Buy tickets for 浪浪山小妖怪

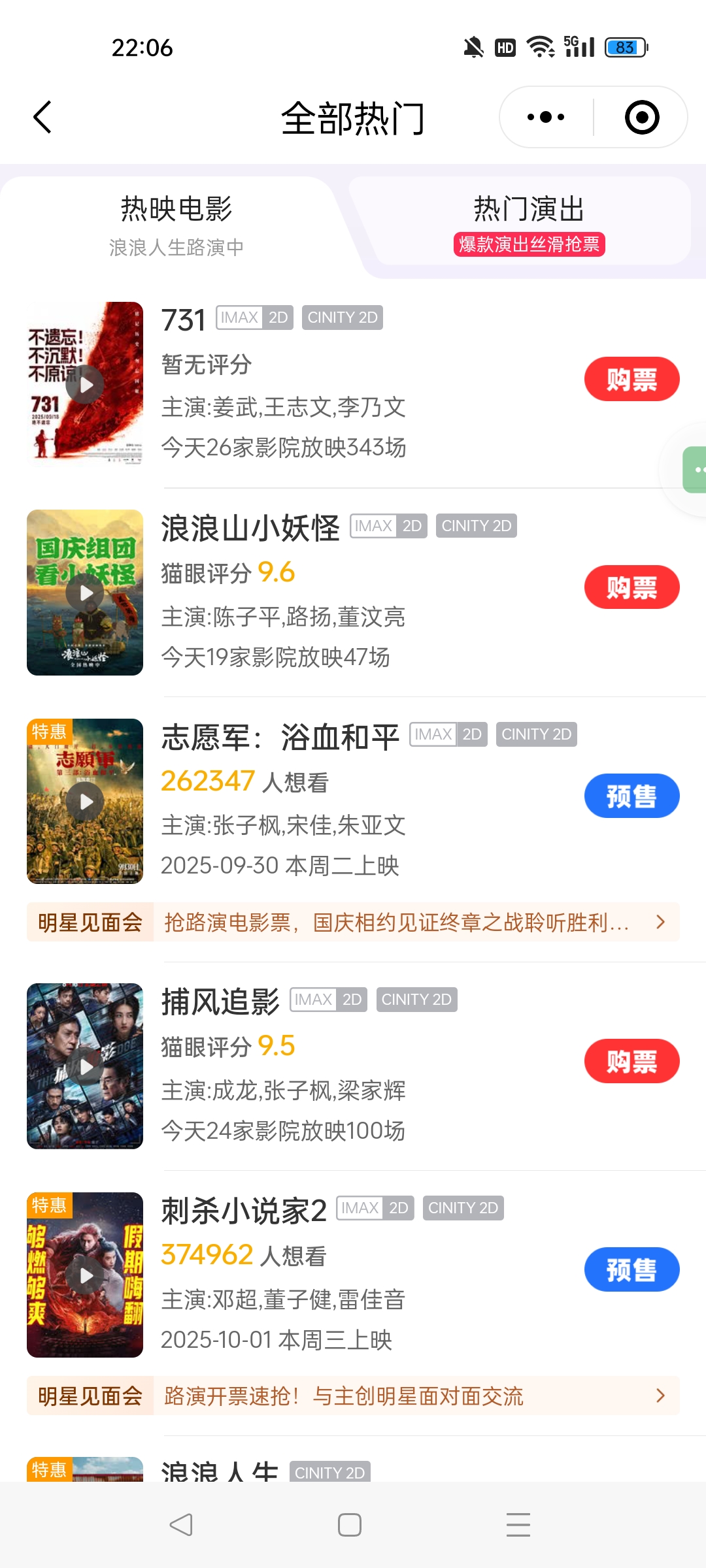pos(631,587)
